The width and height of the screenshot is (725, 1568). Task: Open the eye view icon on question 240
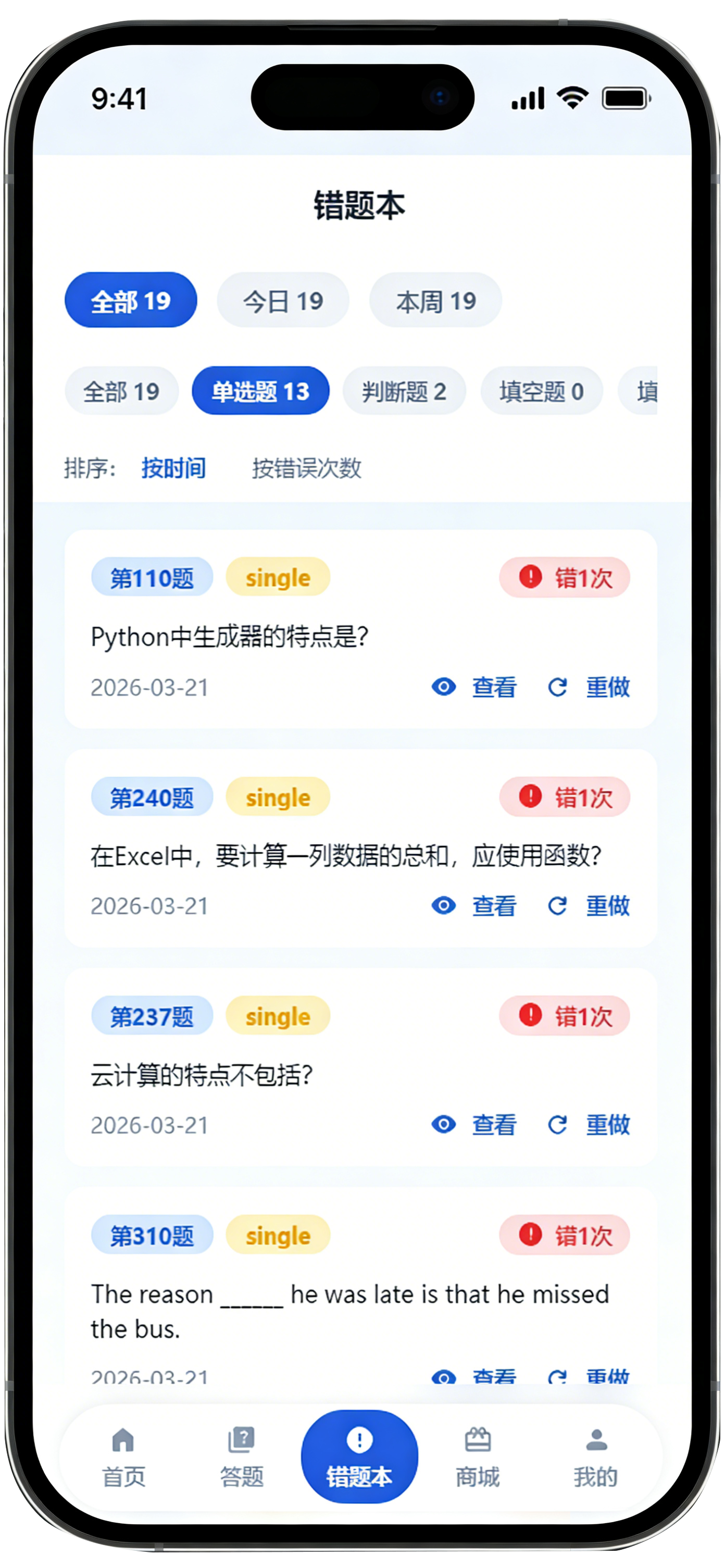click(x=444, y=906)
